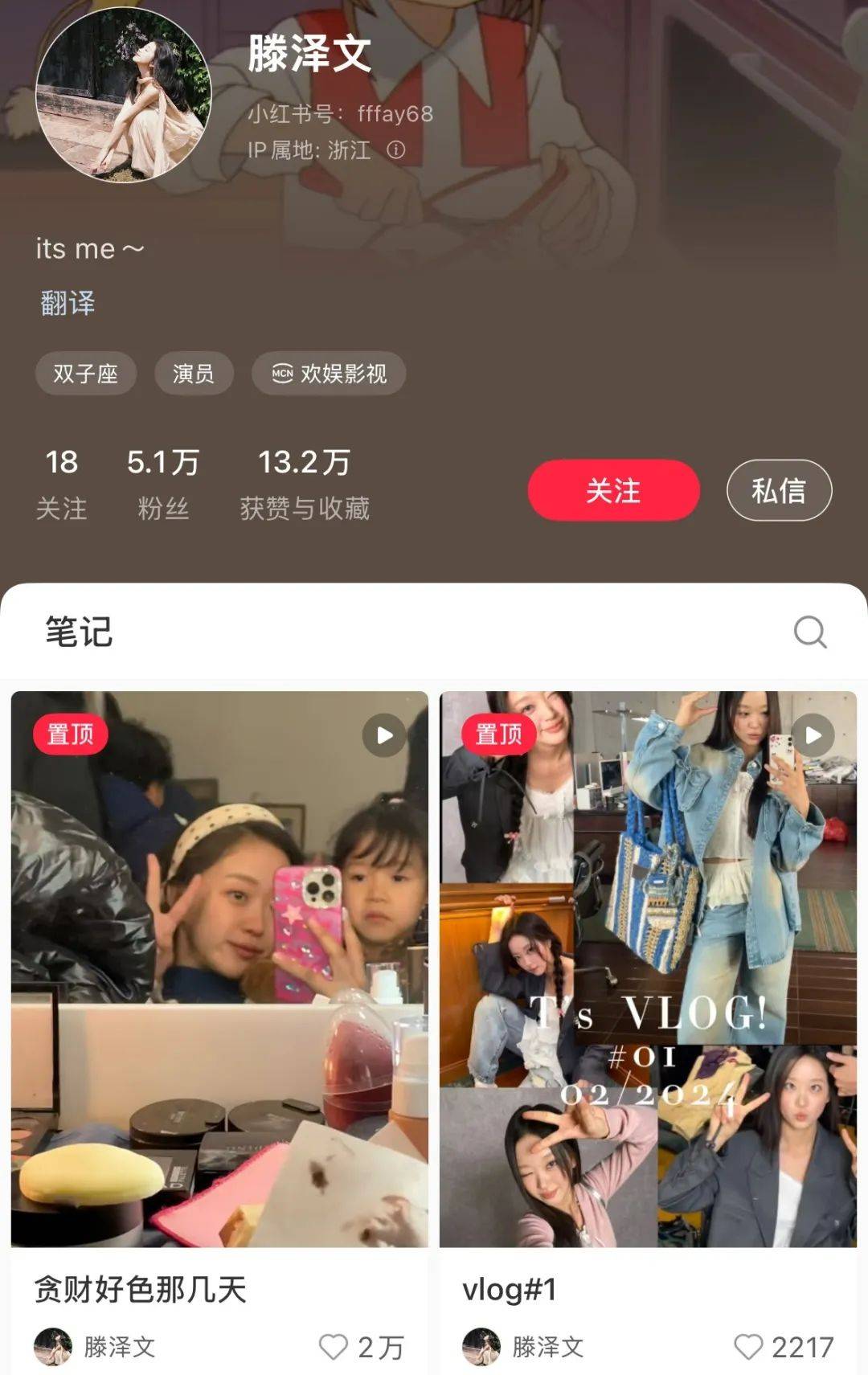Translate the bio with 翻译
This screenshot has height=1375, width=868.
pyautogui.click(x=68, y=303)
